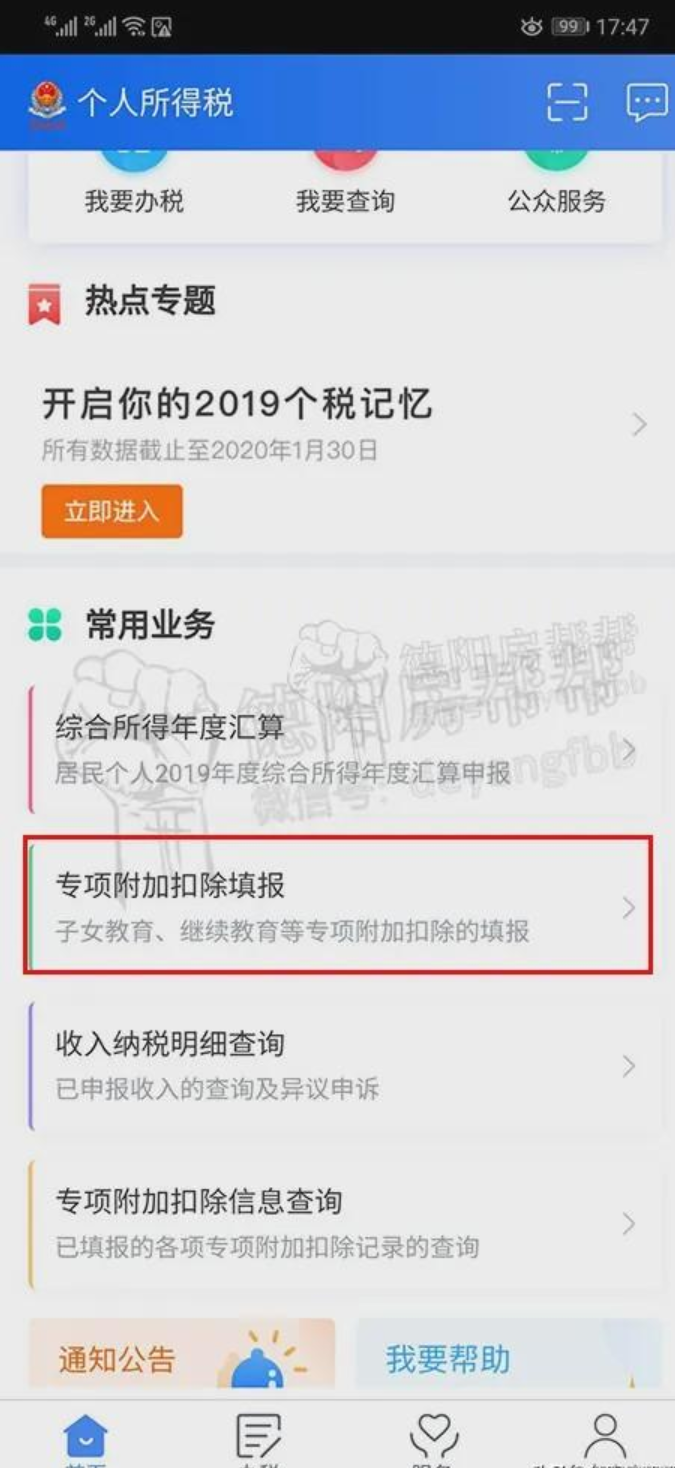The image size is (675, 1468).
Task: Open the messages chat bubble icon
Action: pos(646,102)
